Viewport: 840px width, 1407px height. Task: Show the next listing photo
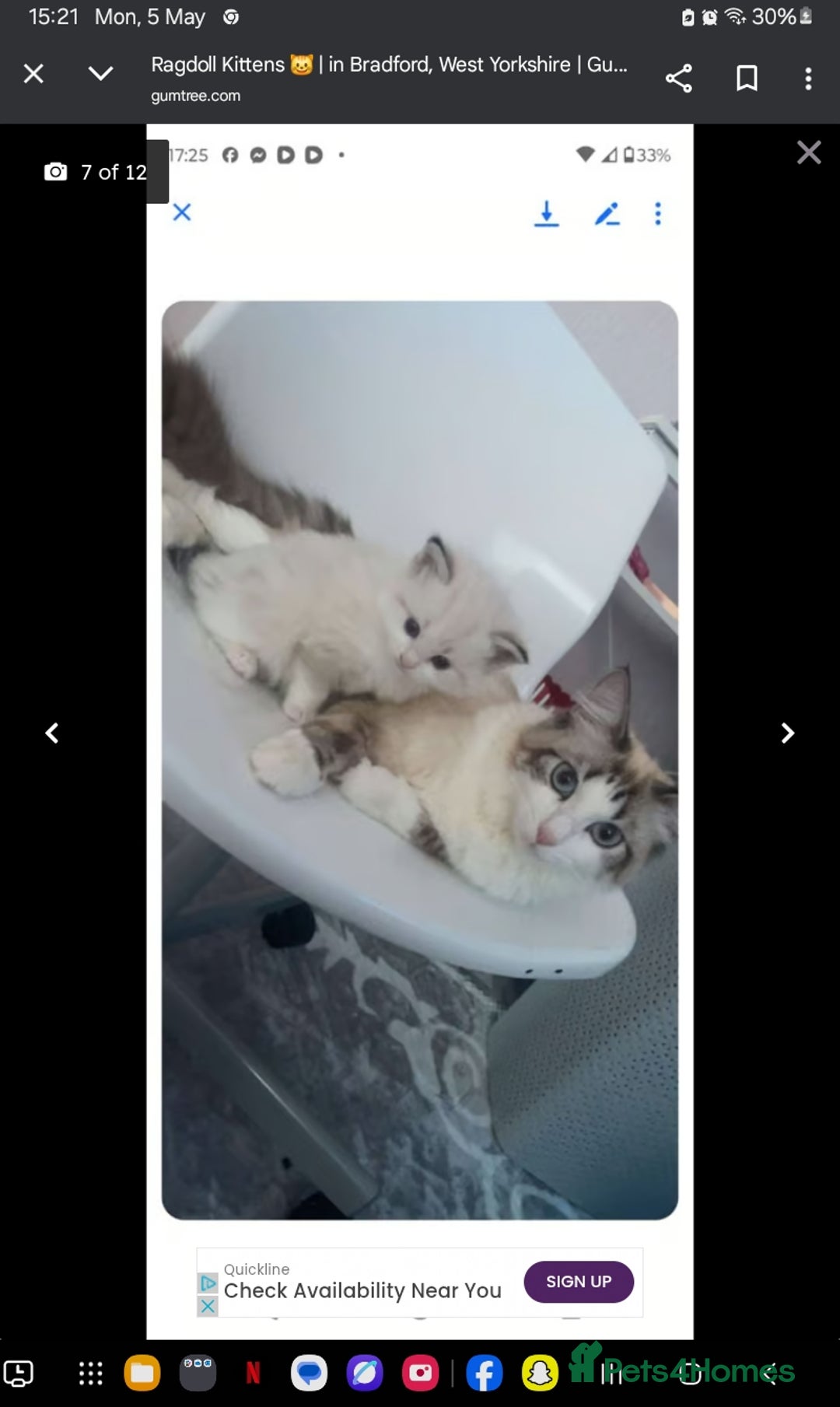point(787,733)
